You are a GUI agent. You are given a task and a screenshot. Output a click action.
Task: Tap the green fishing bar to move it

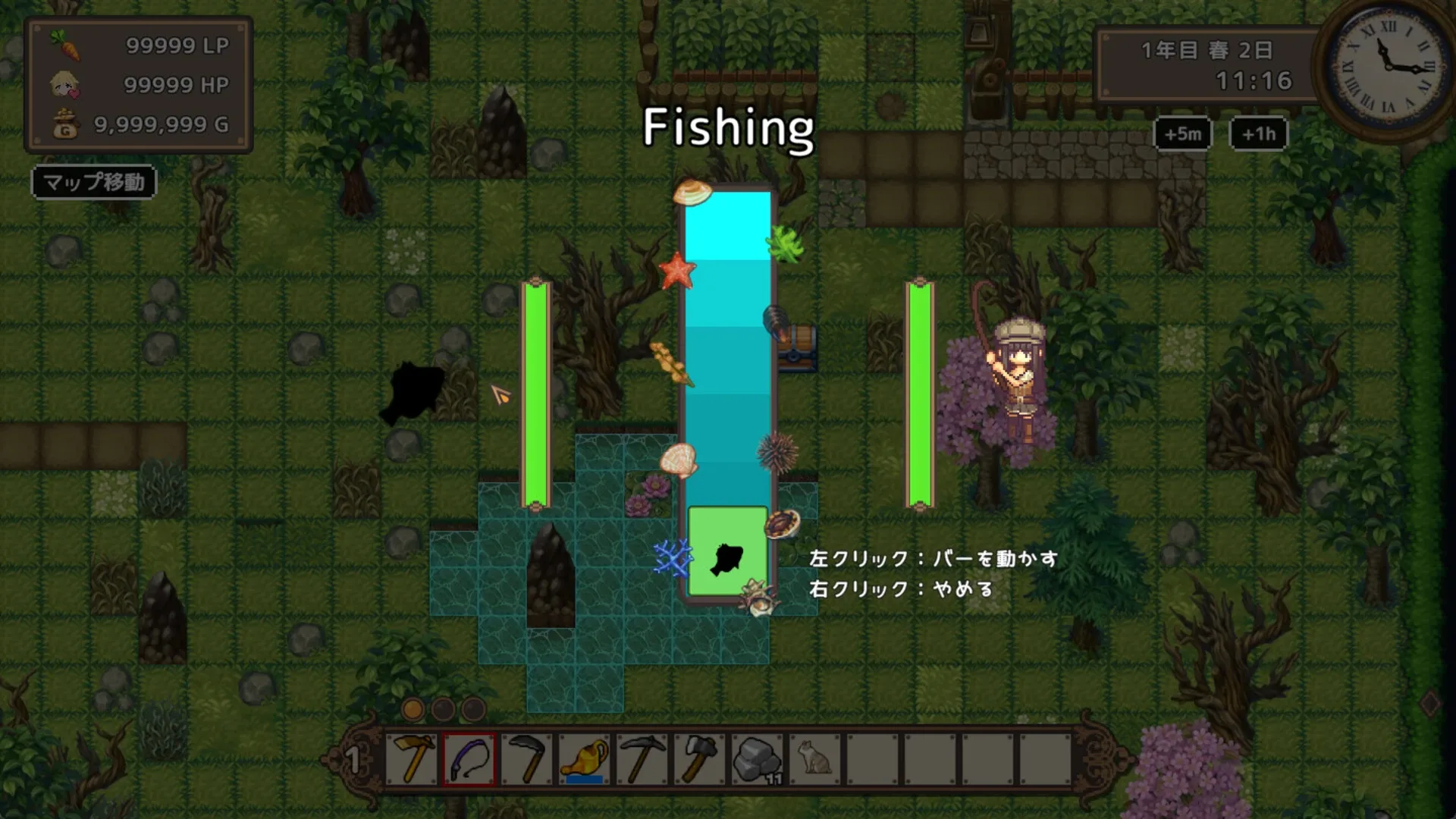tap(727, 551)
